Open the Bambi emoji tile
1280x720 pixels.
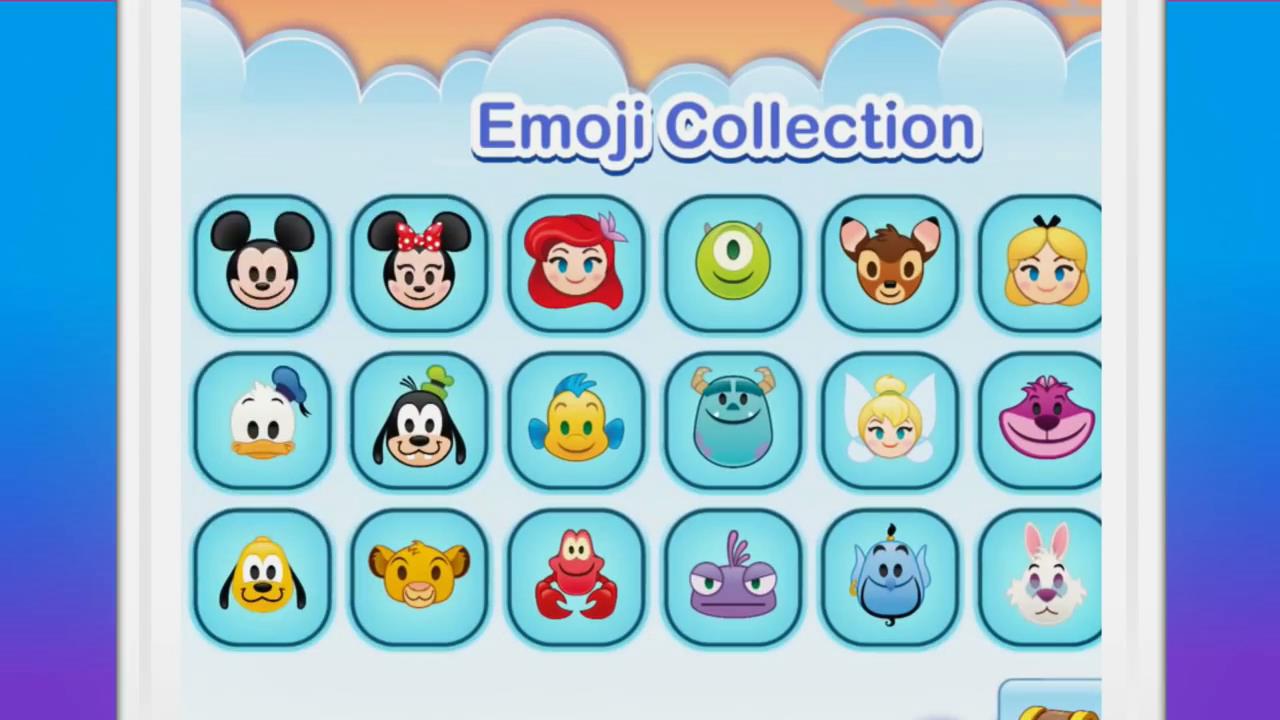(x=890, y=263)
